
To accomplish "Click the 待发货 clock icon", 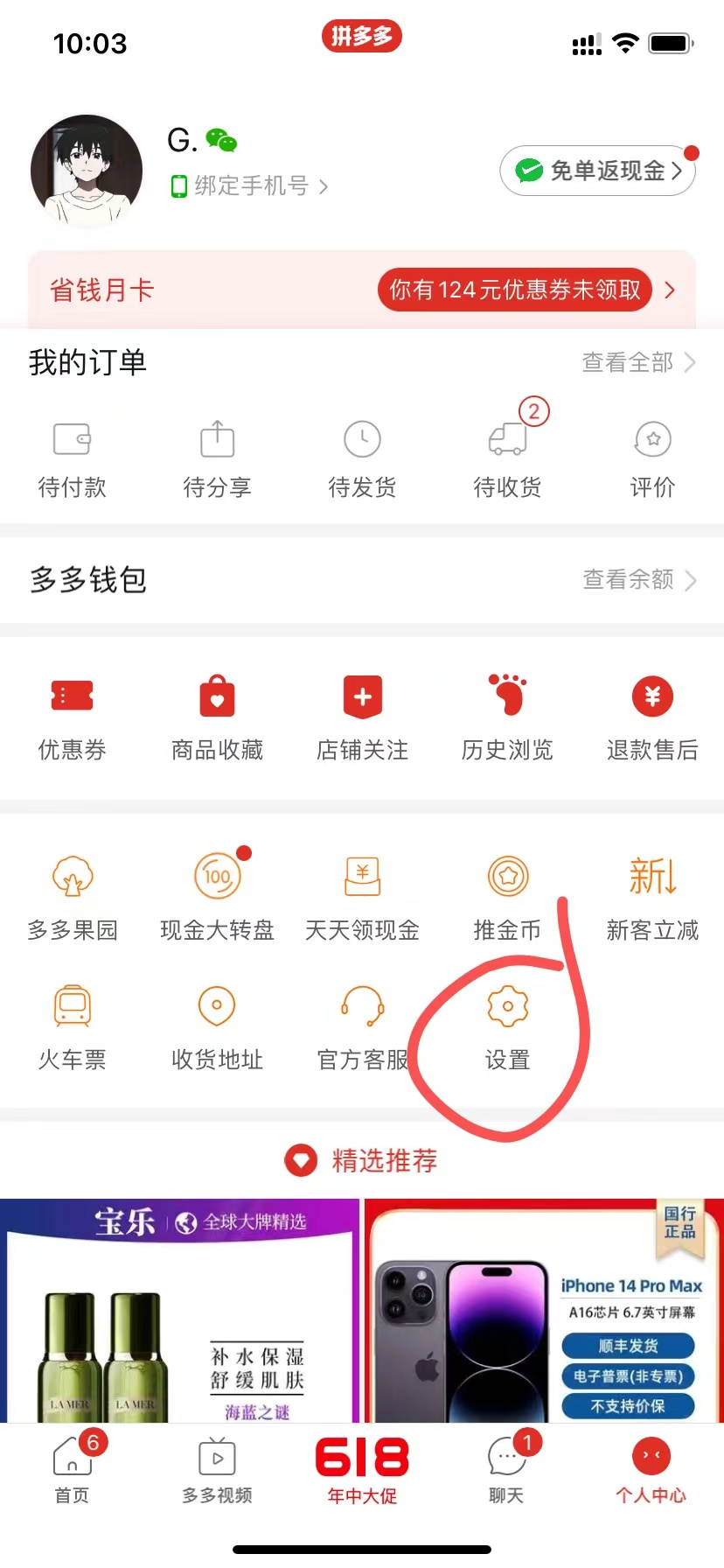I will click(362, 442).
